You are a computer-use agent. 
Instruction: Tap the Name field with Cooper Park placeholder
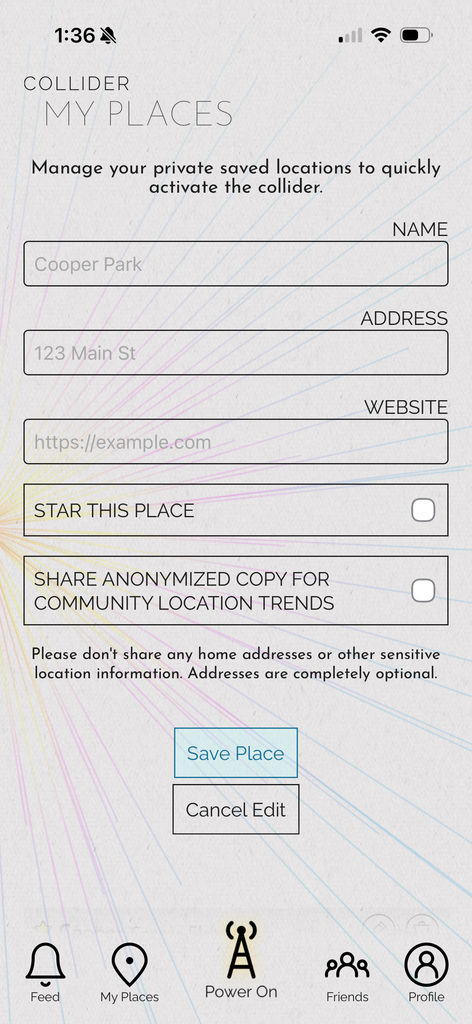(x=236, y=264)
